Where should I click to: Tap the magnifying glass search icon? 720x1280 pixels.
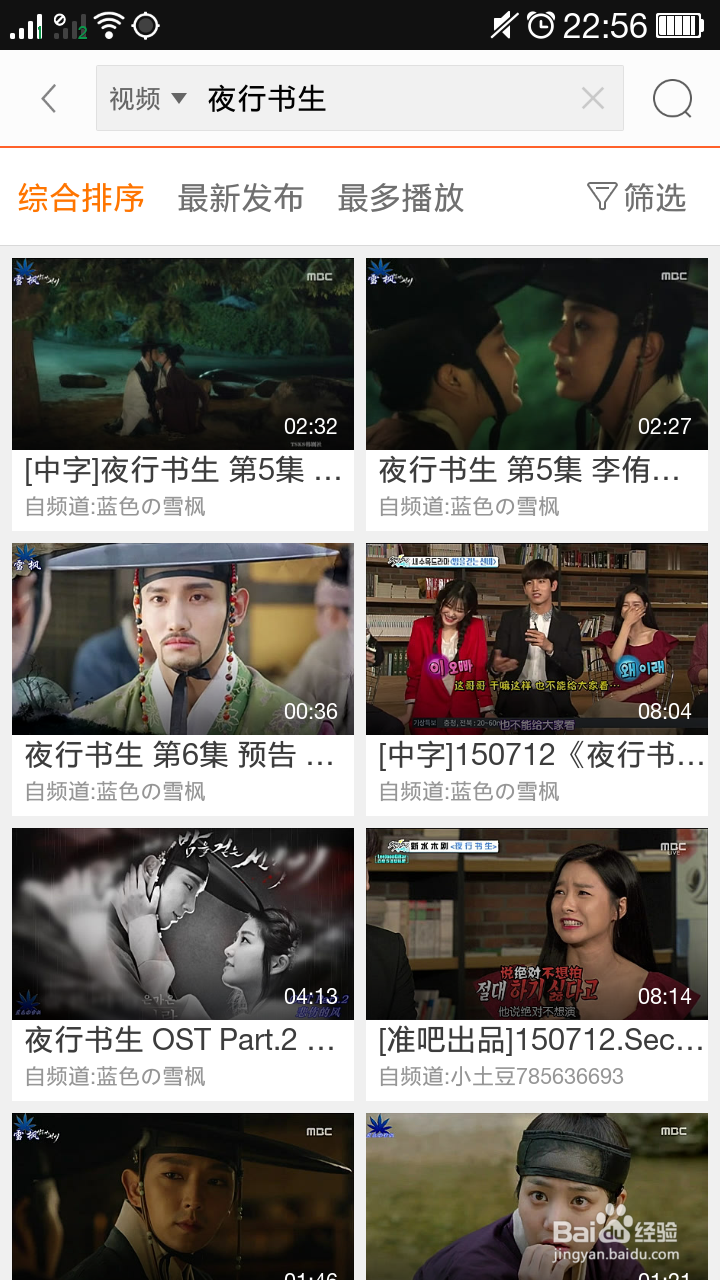674,97
